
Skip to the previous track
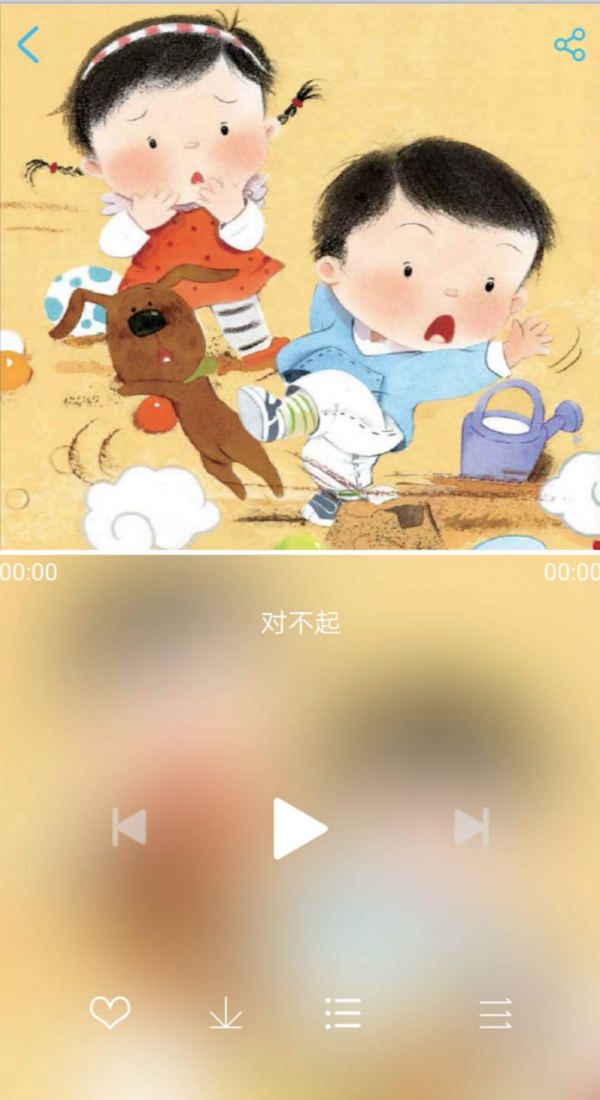(x=129, y=828)
